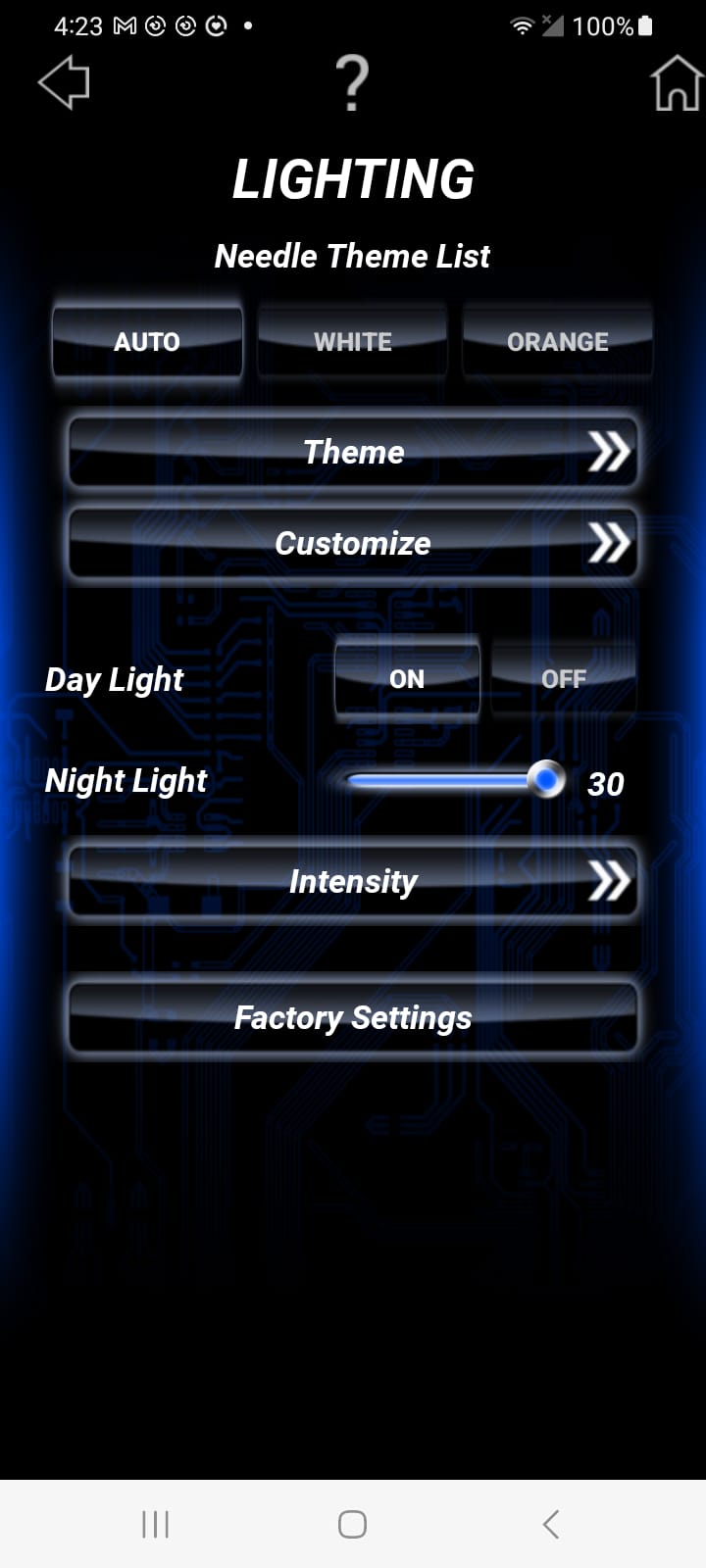This screenshot has width=706, height=1568.
Task: Turn Day Light ON
Action: (406, 678)
